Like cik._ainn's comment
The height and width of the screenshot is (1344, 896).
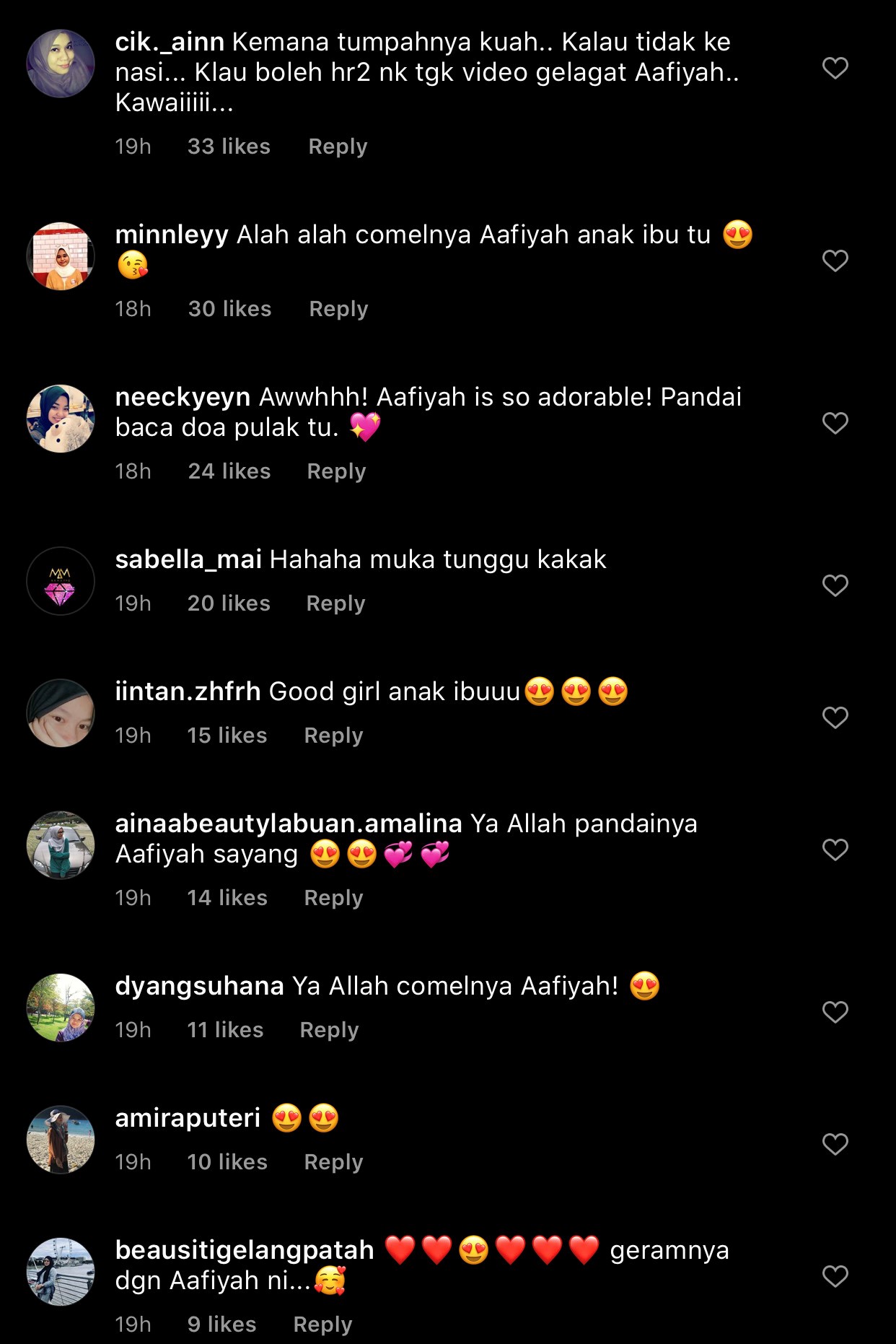point(835,68)
